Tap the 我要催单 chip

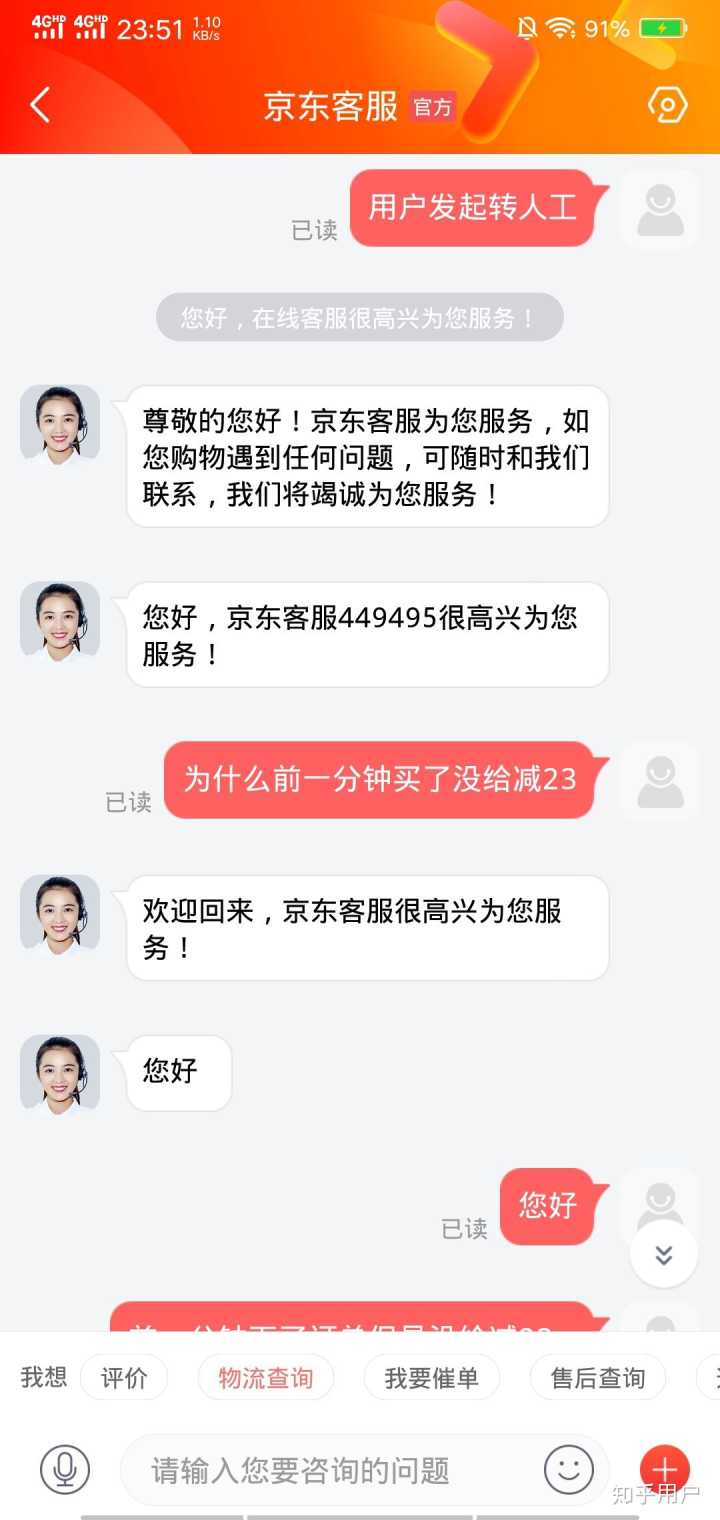(432, 1378)
